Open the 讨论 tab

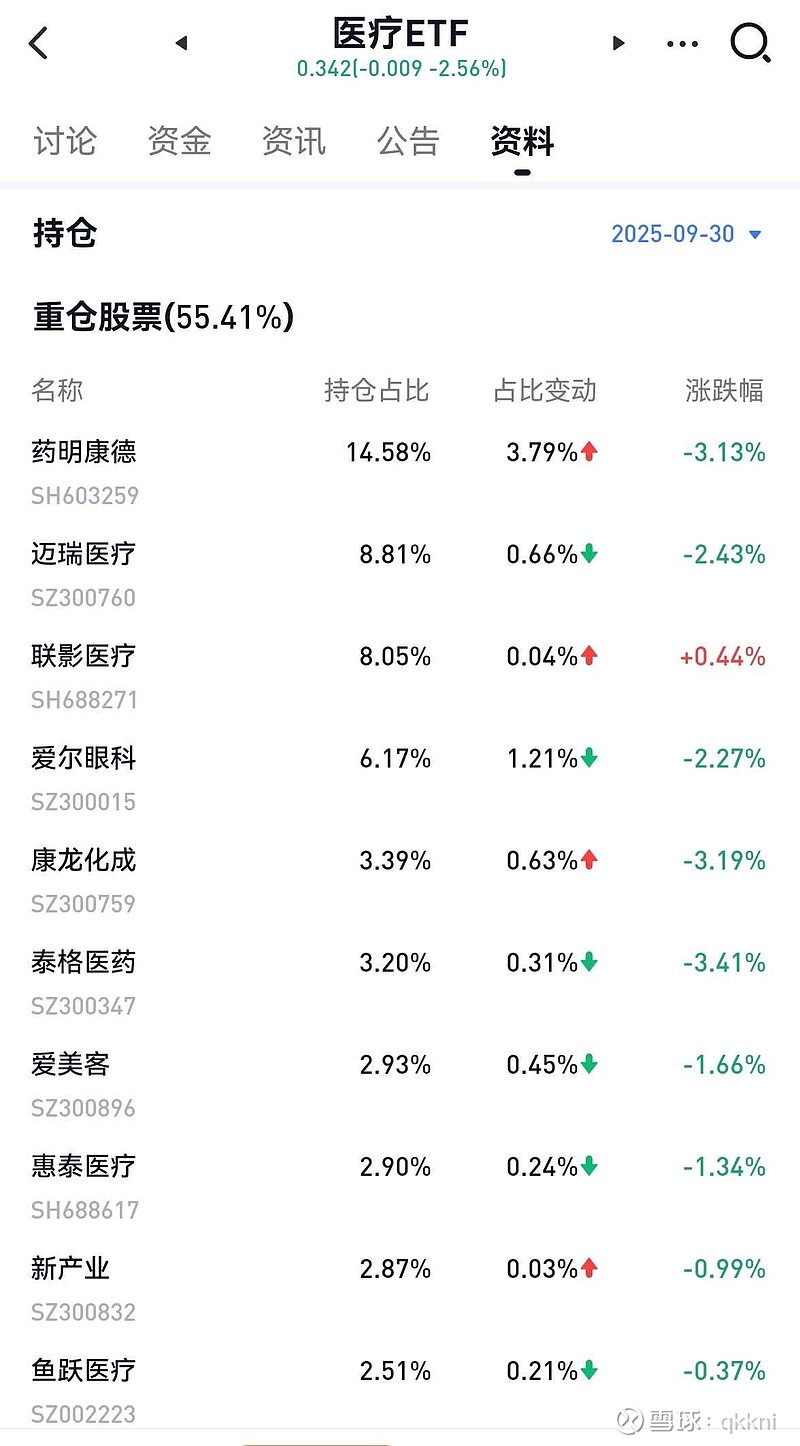tap(64, 142)
